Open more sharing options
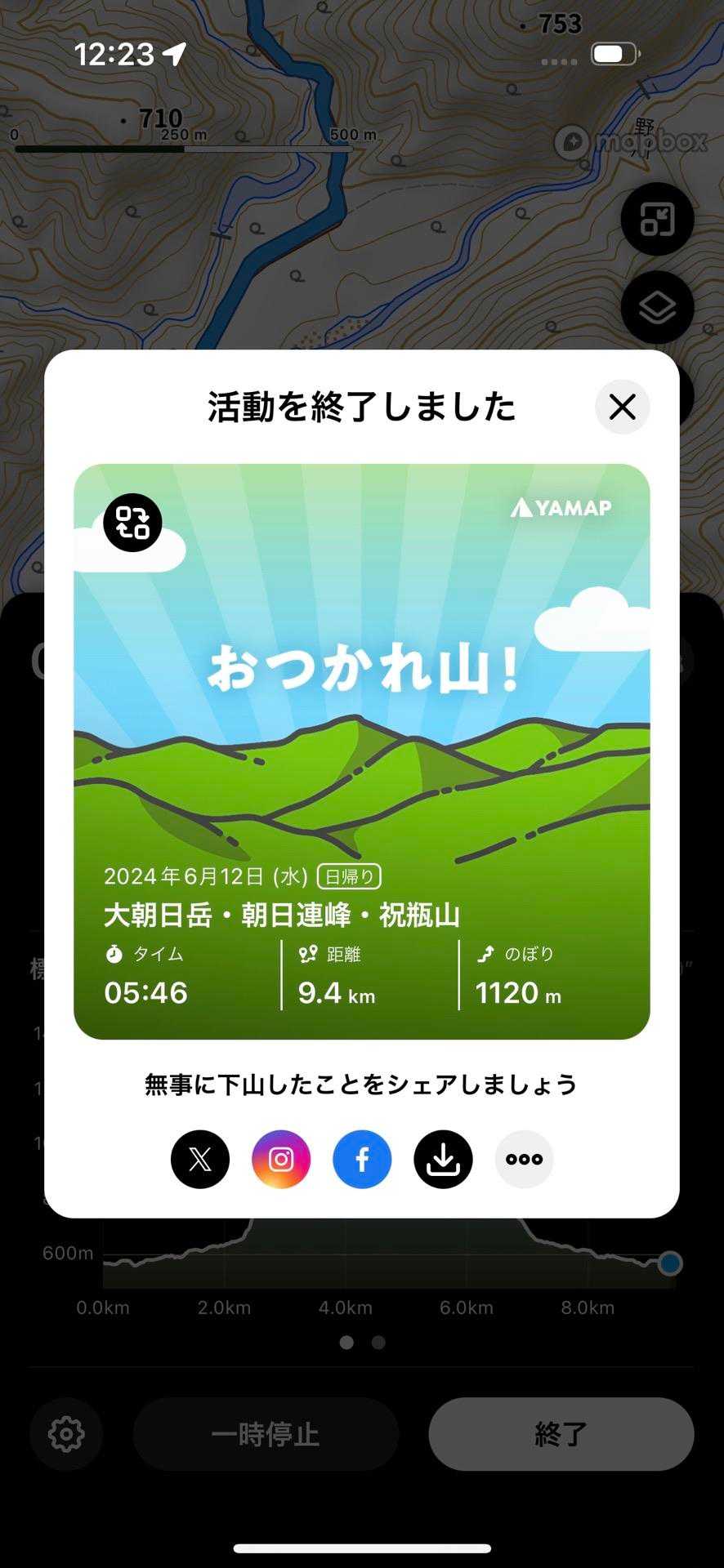 point(524,1159)
